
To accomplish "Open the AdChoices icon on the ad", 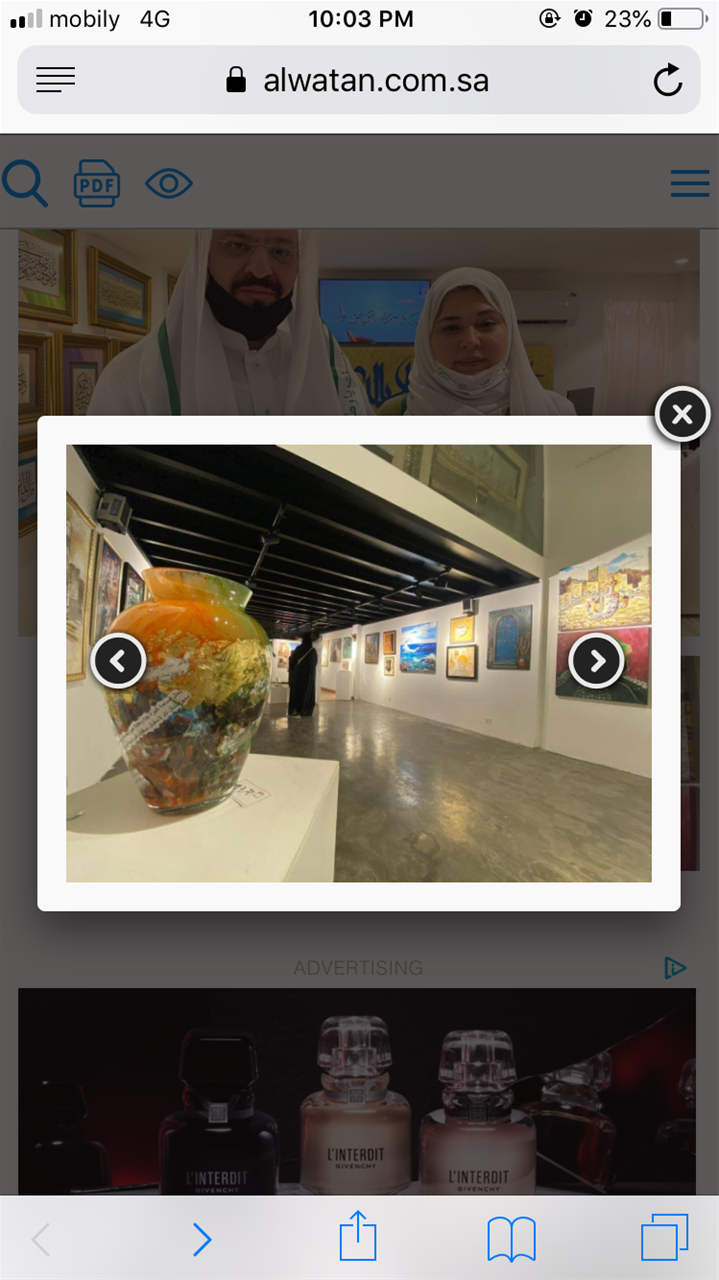I will 675,967.
